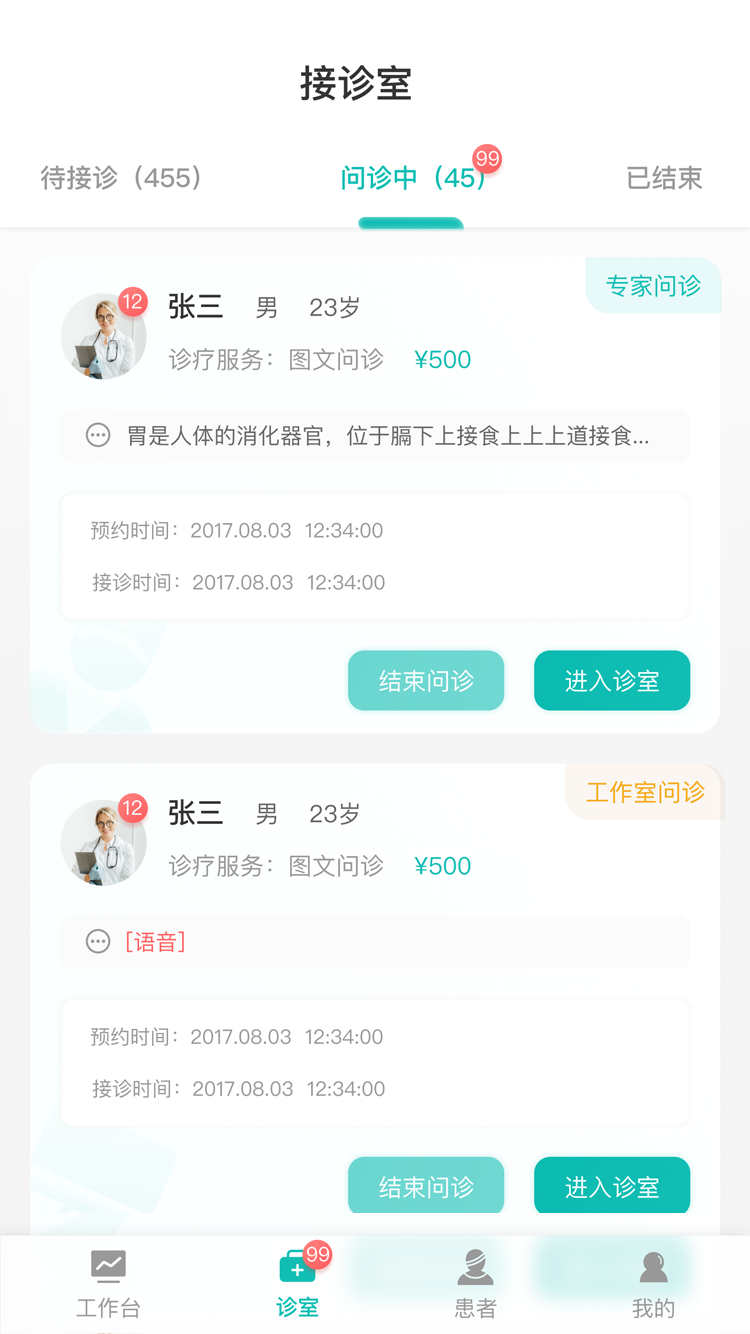Click the stomach description message preview text
750x1334 pixels.
pos(400,434)
